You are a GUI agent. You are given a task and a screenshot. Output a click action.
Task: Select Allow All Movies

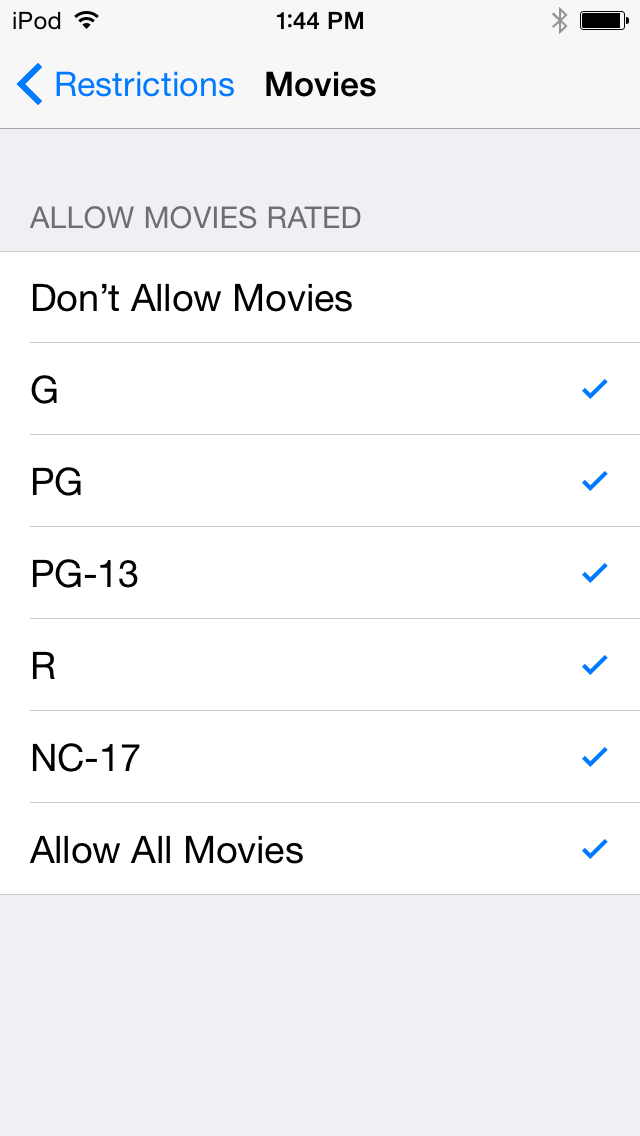[320, 849]
